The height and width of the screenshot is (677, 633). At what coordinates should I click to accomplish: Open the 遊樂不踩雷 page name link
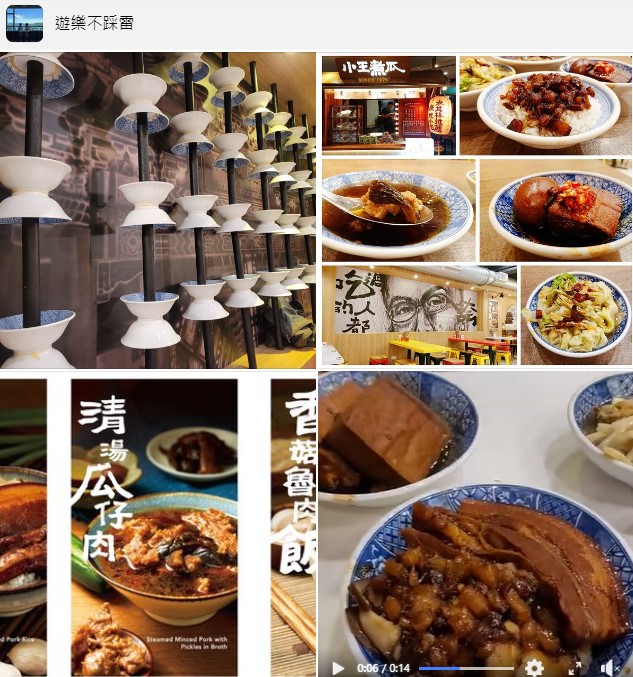pos(94,23)
